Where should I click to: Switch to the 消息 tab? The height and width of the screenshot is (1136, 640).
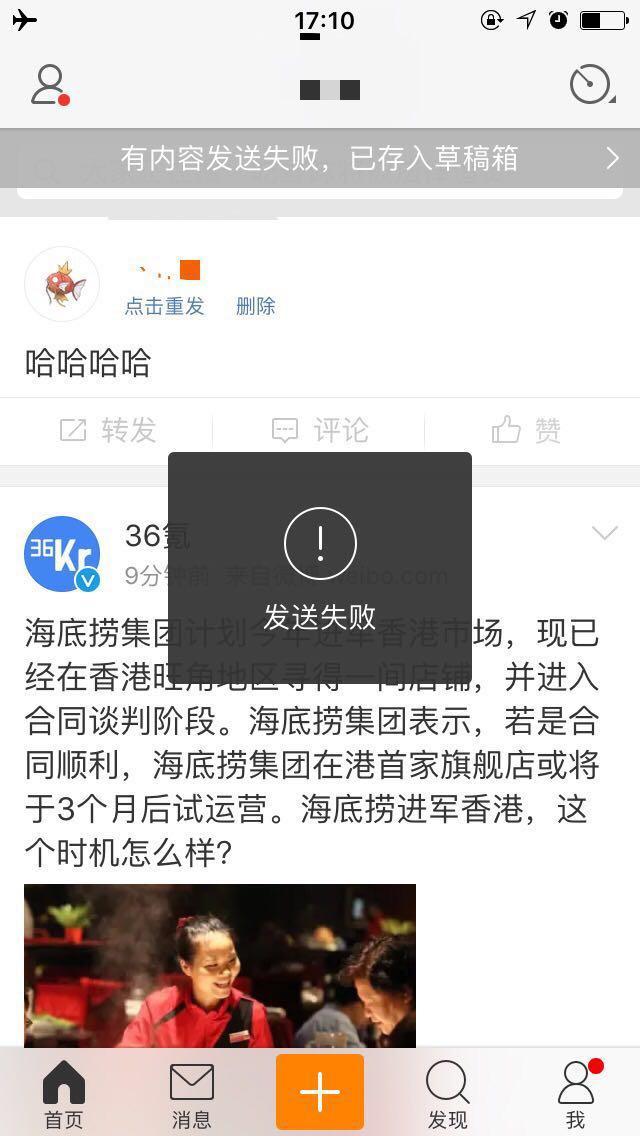[192, 1094]
